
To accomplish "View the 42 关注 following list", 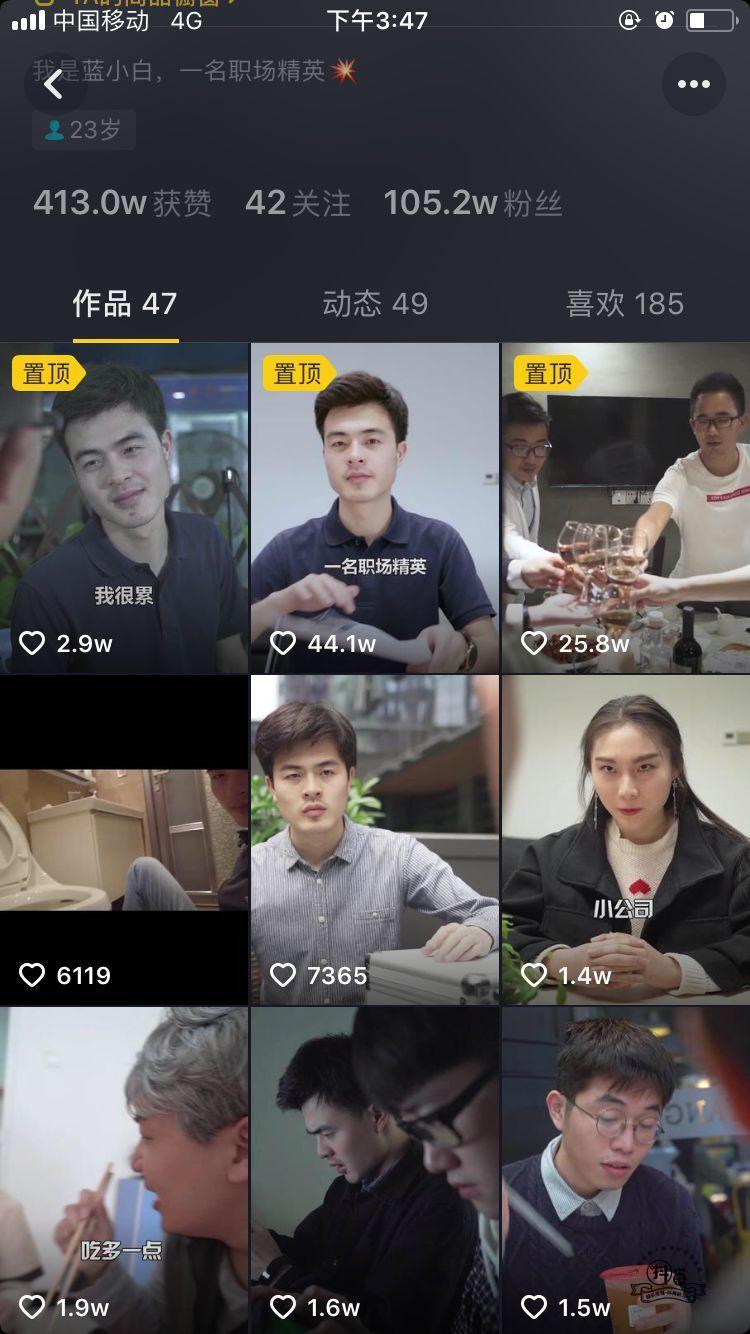I will (298, 203).
